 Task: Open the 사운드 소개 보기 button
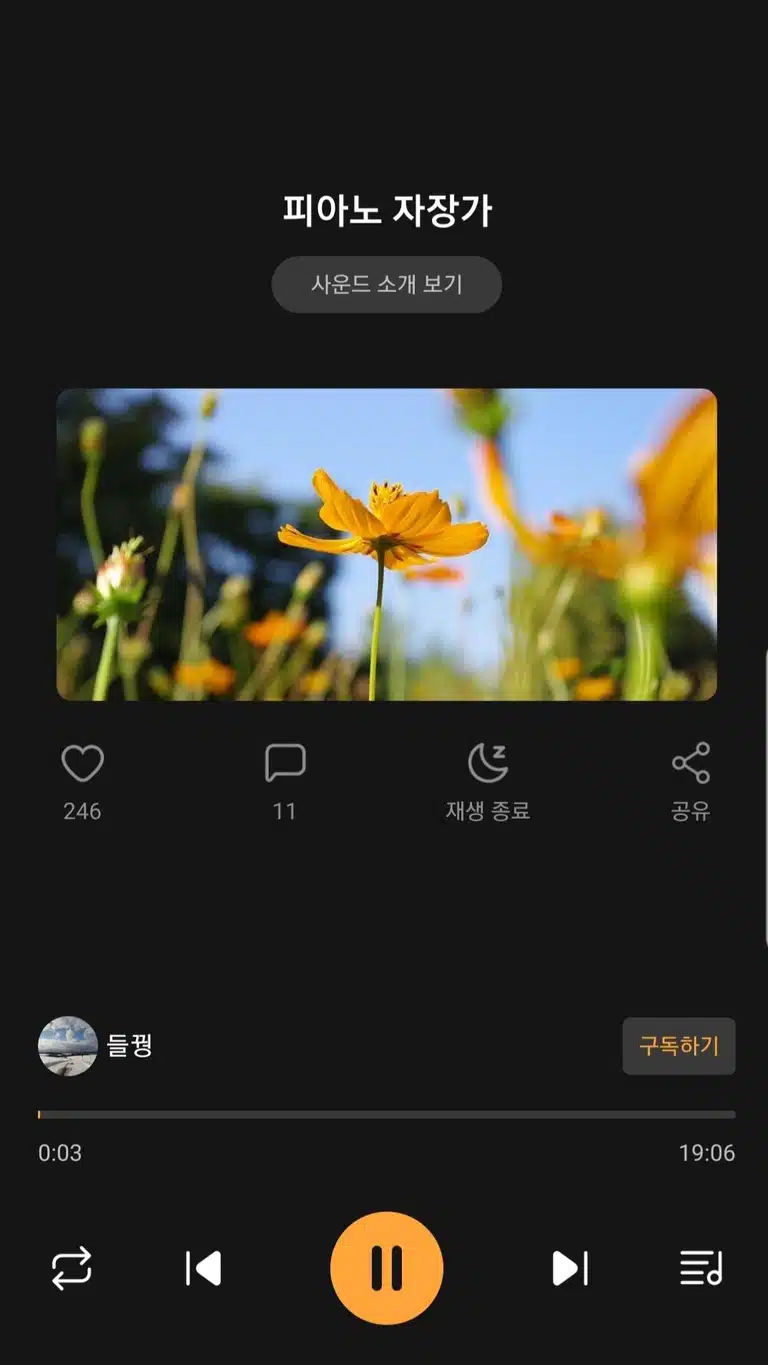386,285
